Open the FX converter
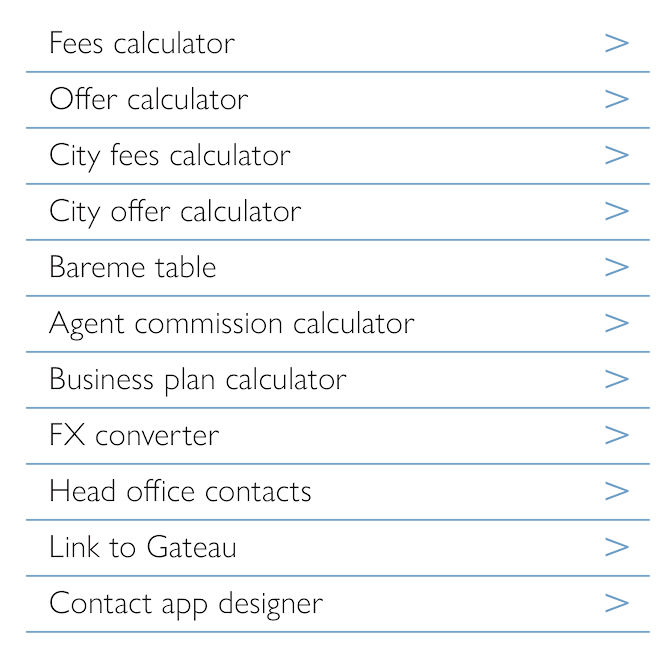This screenshot has width=664, height=648. pyautogui.click(x=134, y=436)
